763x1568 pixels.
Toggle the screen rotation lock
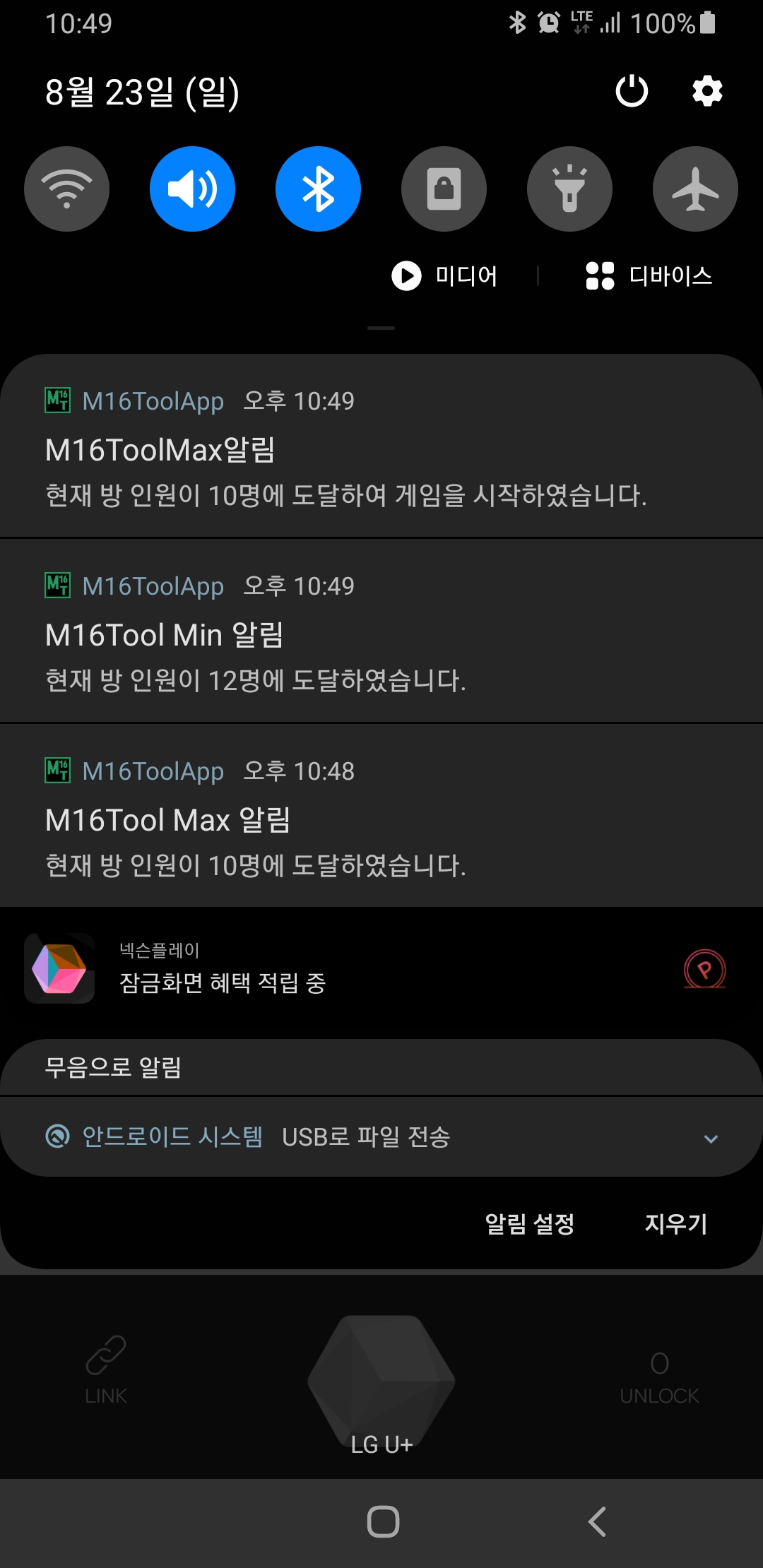click(444, 189)
